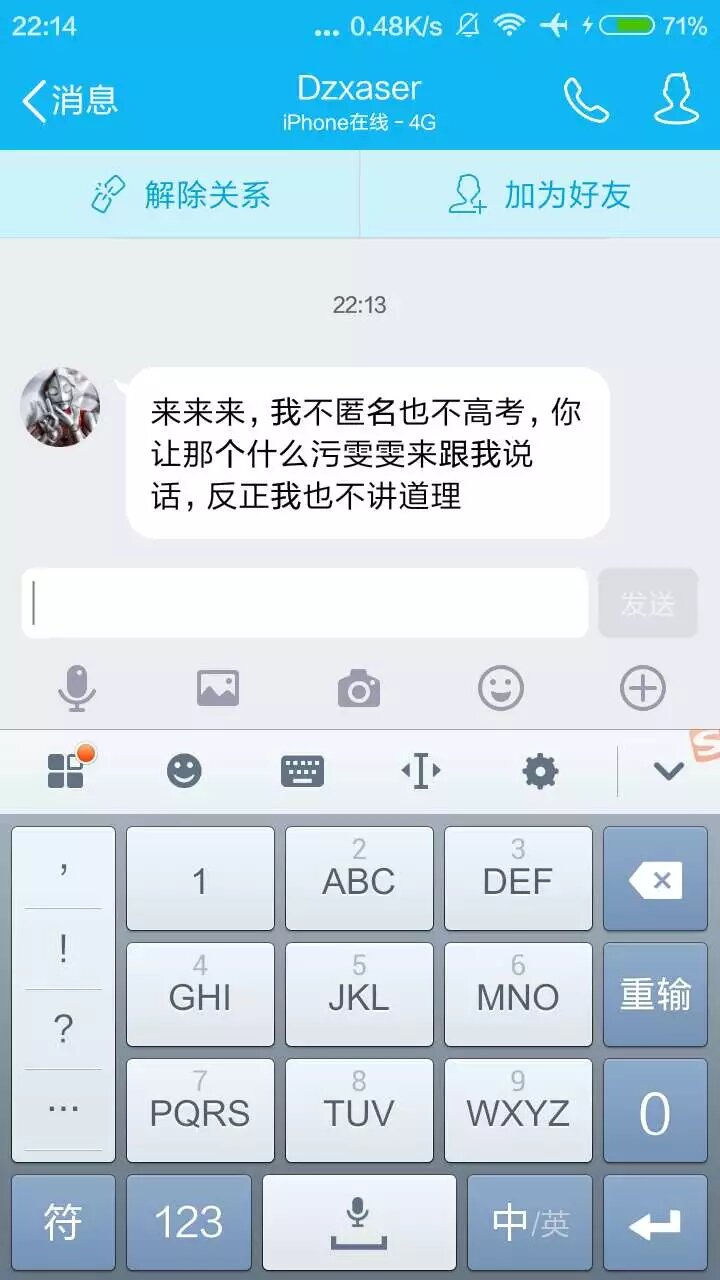Open Dzxaser's profile icon

[x=676, y=100]
